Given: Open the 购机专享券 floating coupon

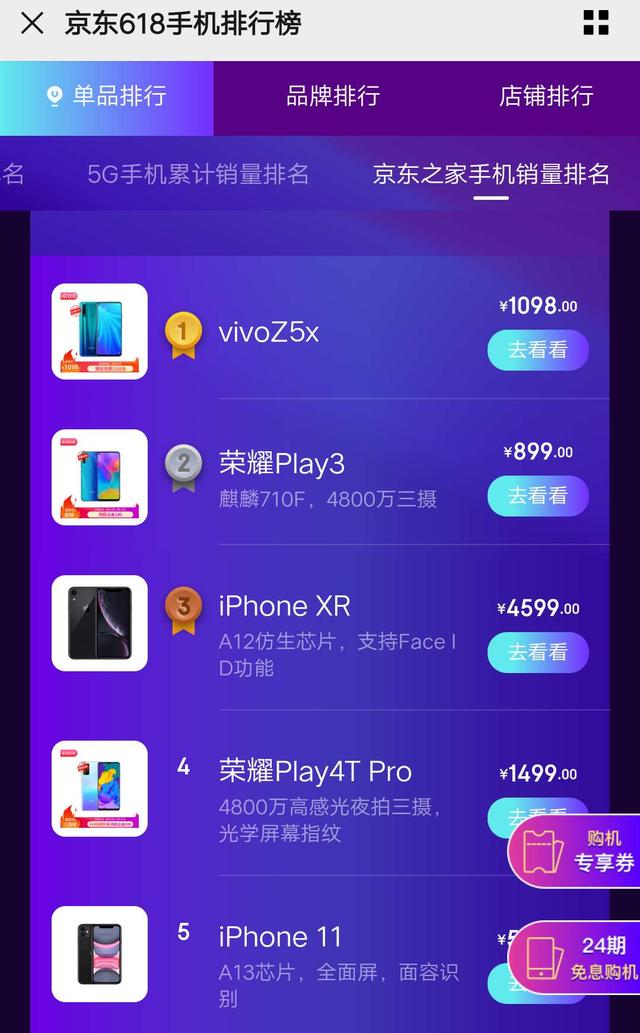Looking at the screenshot, I should click(573, 851).
